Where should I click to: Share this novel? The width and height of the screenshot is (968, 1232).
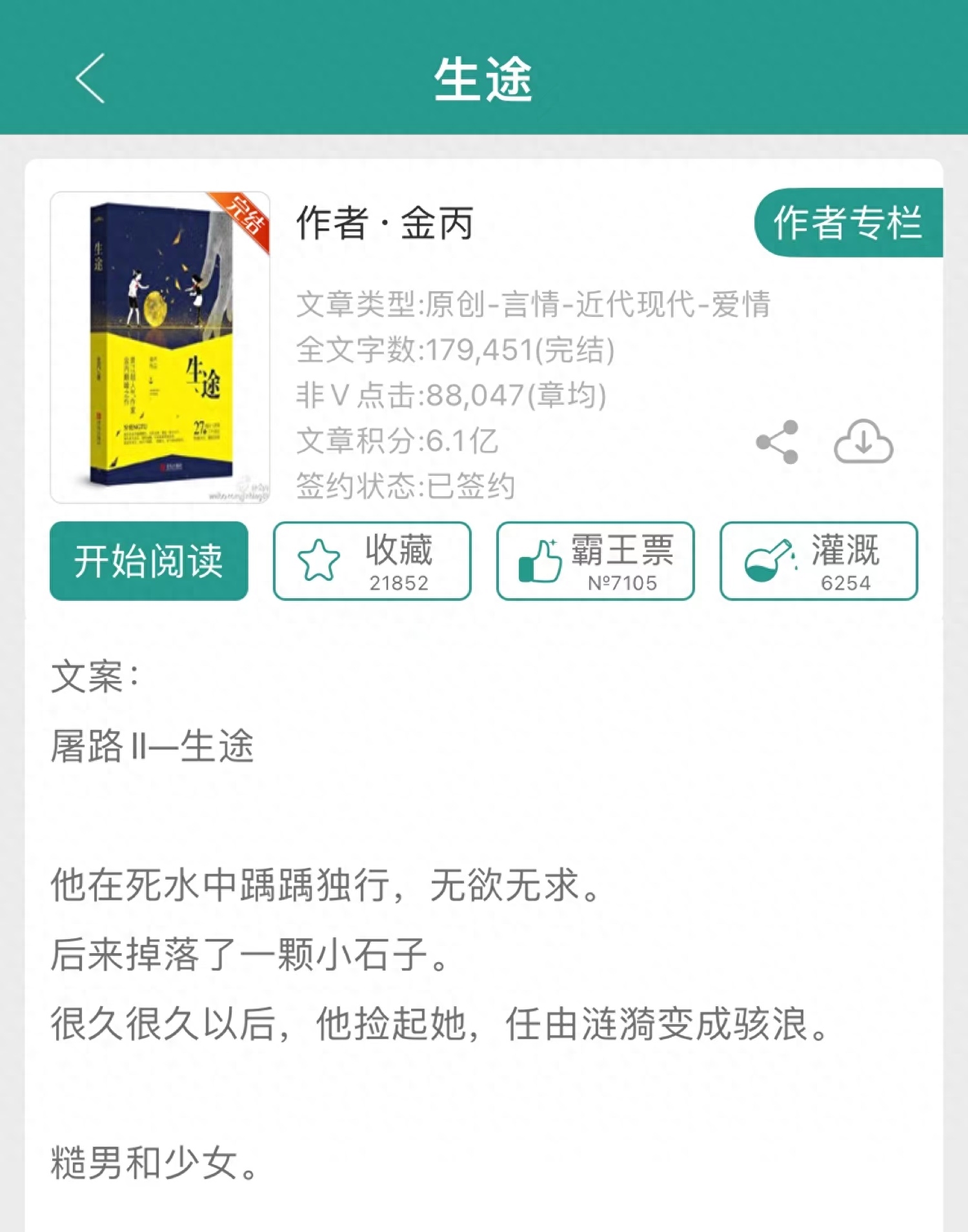click(778, 442)
